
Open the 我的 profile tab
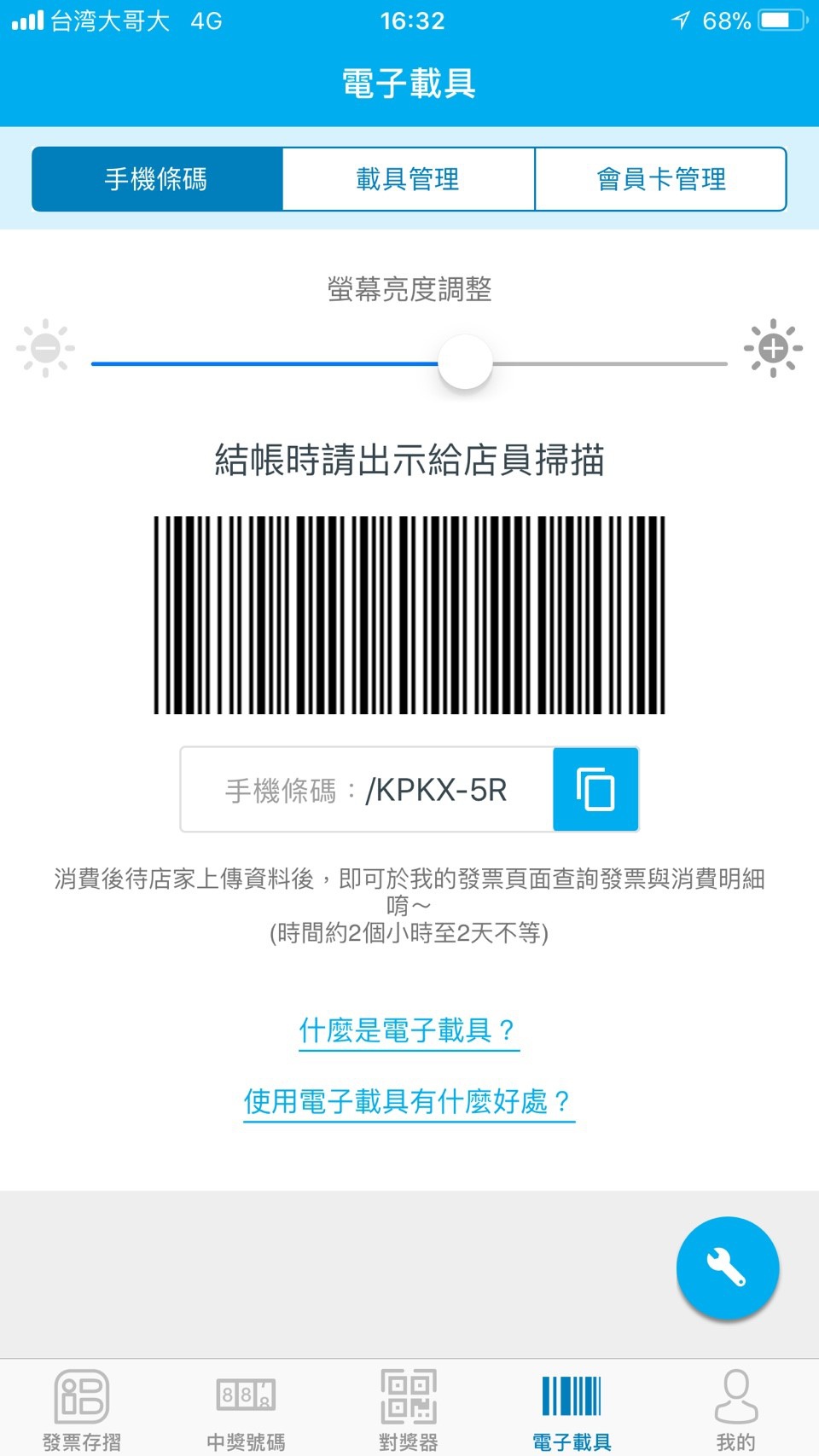[735, 1409]
